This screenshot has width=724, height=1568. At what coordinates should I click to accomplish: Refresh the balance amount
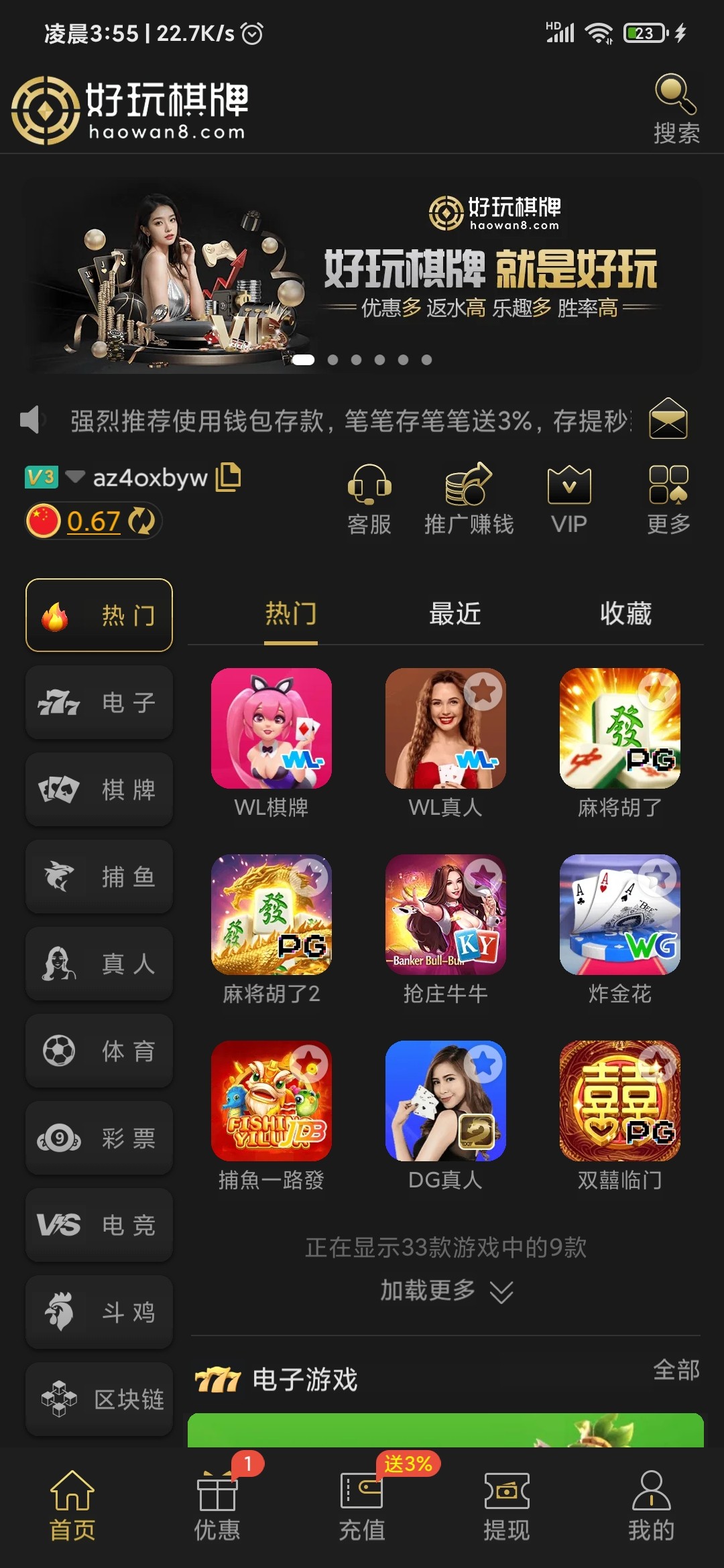(x=141, y=521)
